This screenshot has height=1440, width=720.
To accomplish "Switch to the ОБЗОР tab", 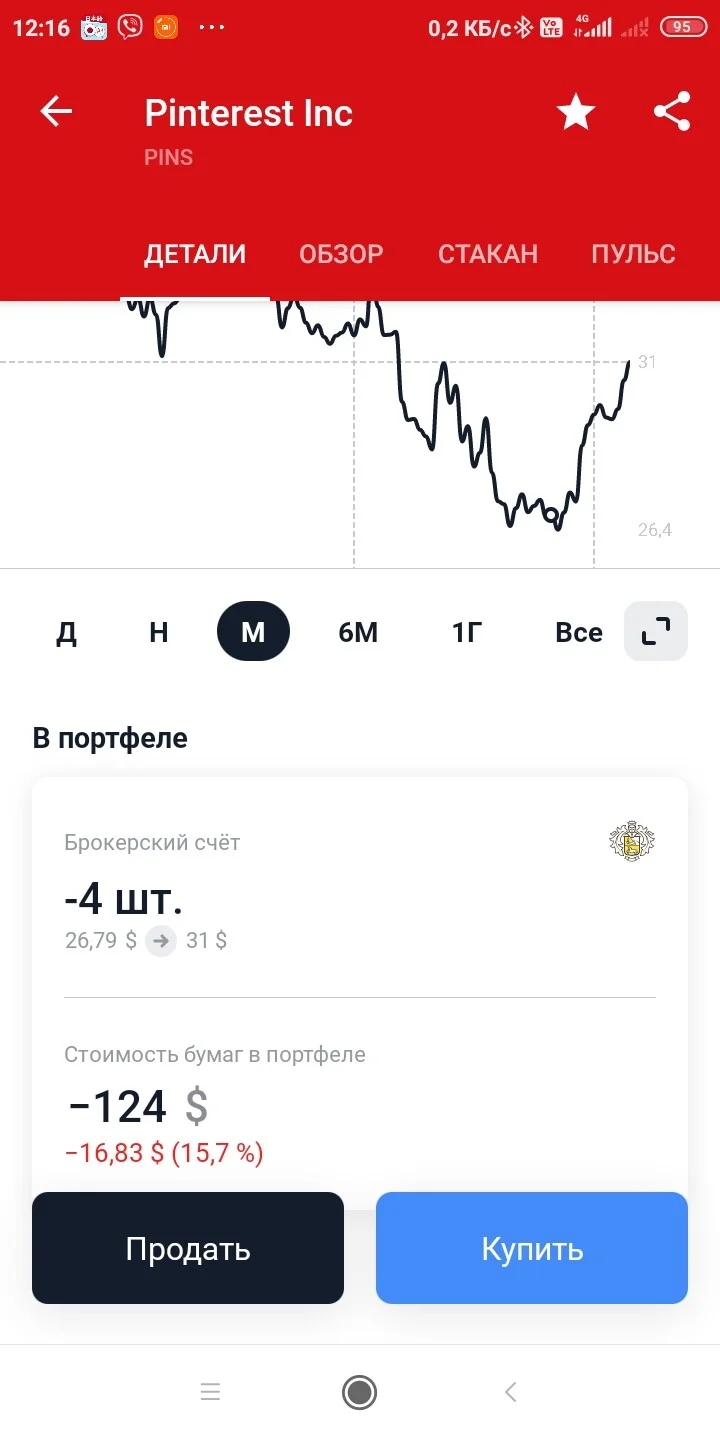I will tap(341, 254).
